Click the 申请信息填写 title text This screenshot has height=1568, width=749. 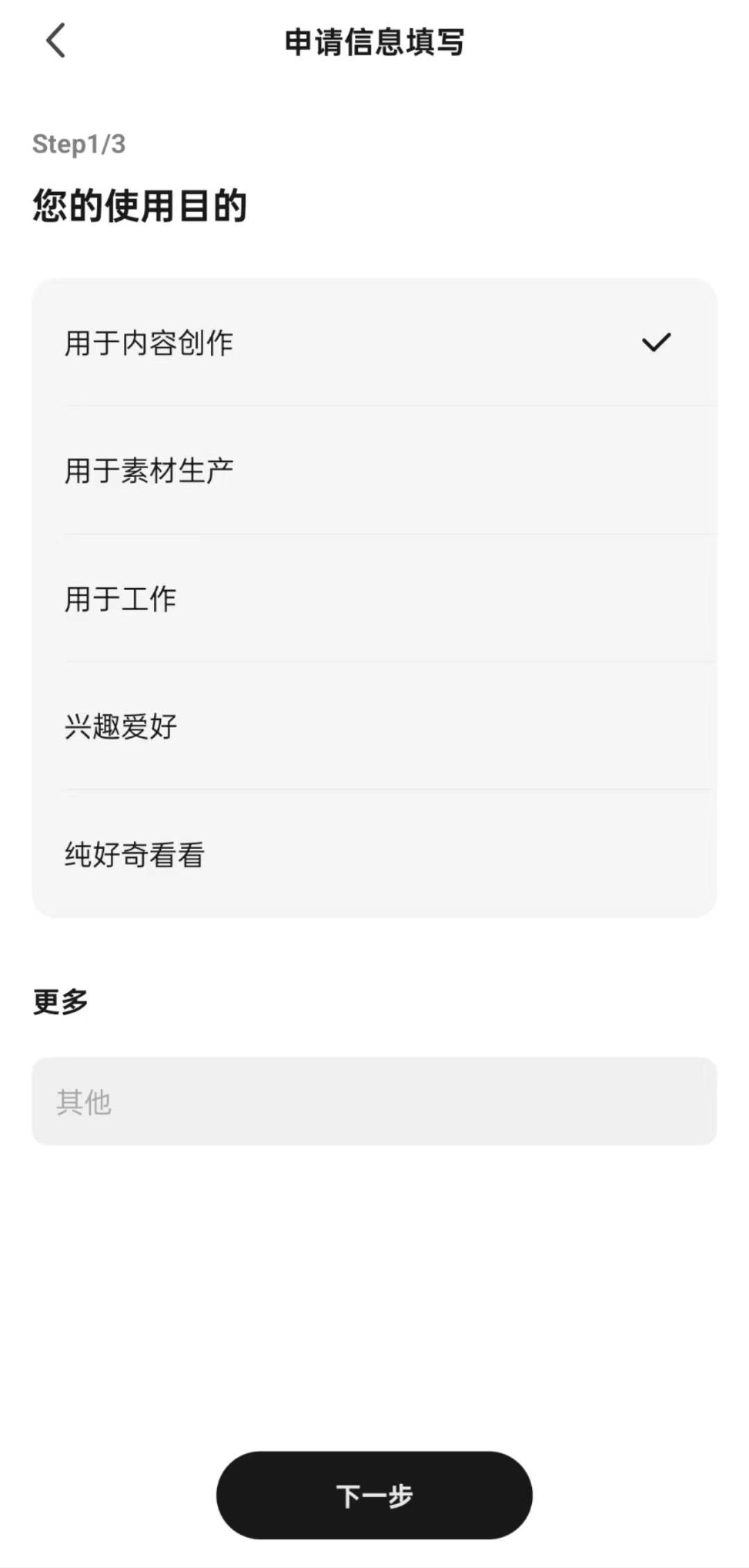[x=373, y=42]
